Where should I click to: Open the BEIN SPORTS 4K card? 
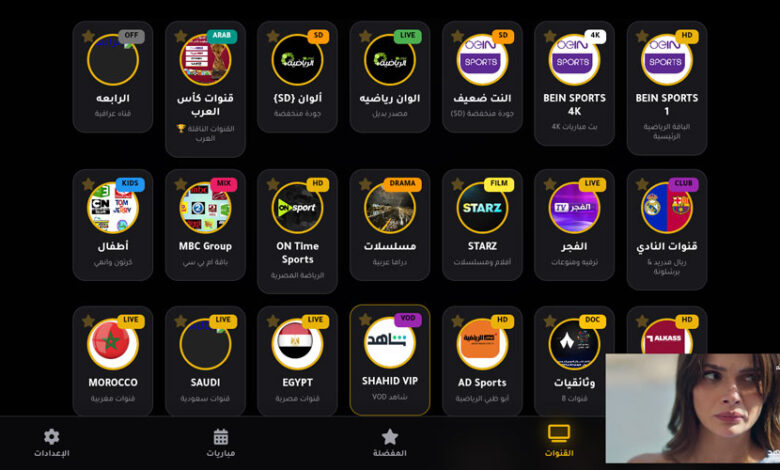click(x=574, y=80)
